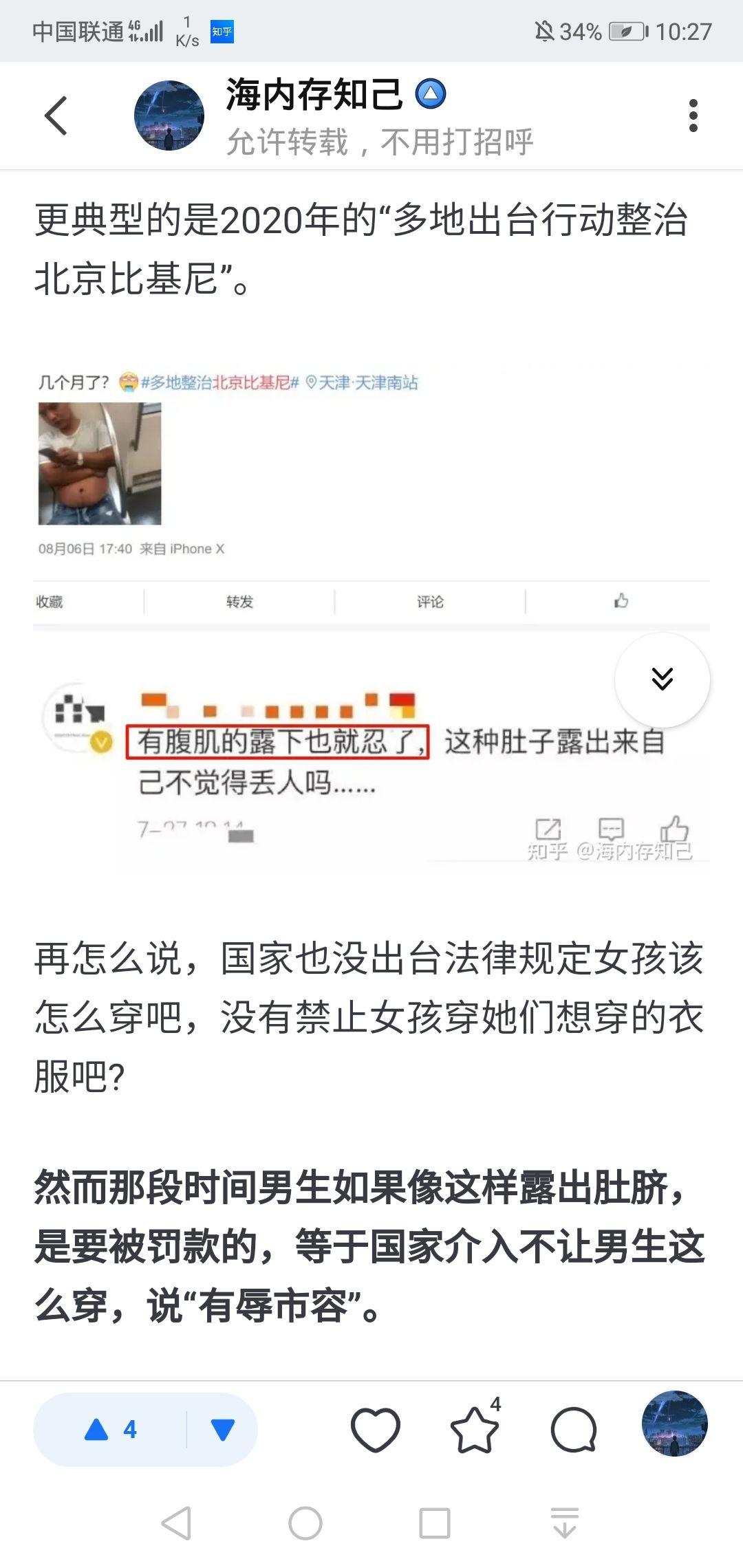This screenshot has height=1568, width=743.
Task: Open the three-dot overflow menu
Action: [693, 116]
